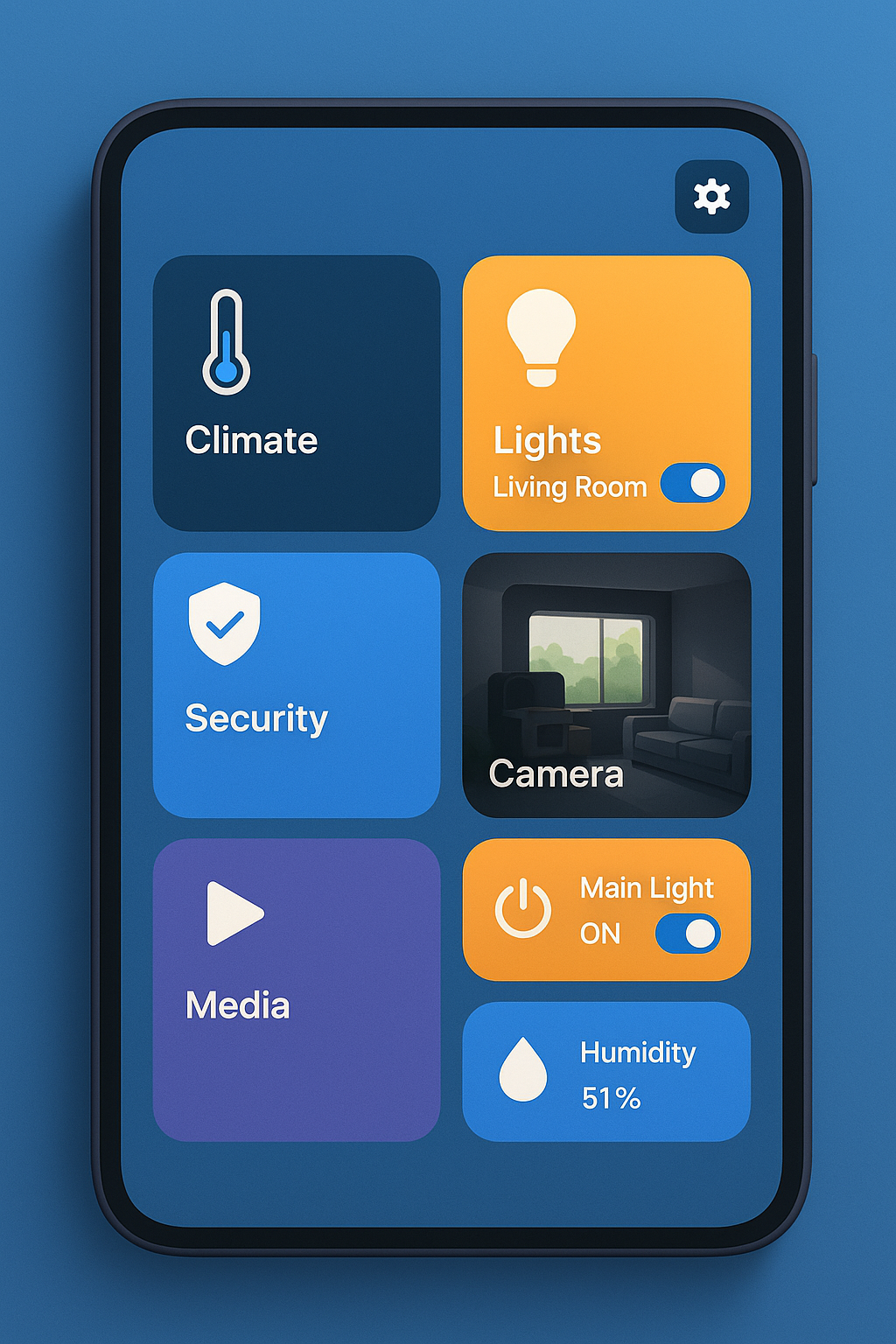Open the Lights tile
The image size is (896, 1344).
(605, 367)
